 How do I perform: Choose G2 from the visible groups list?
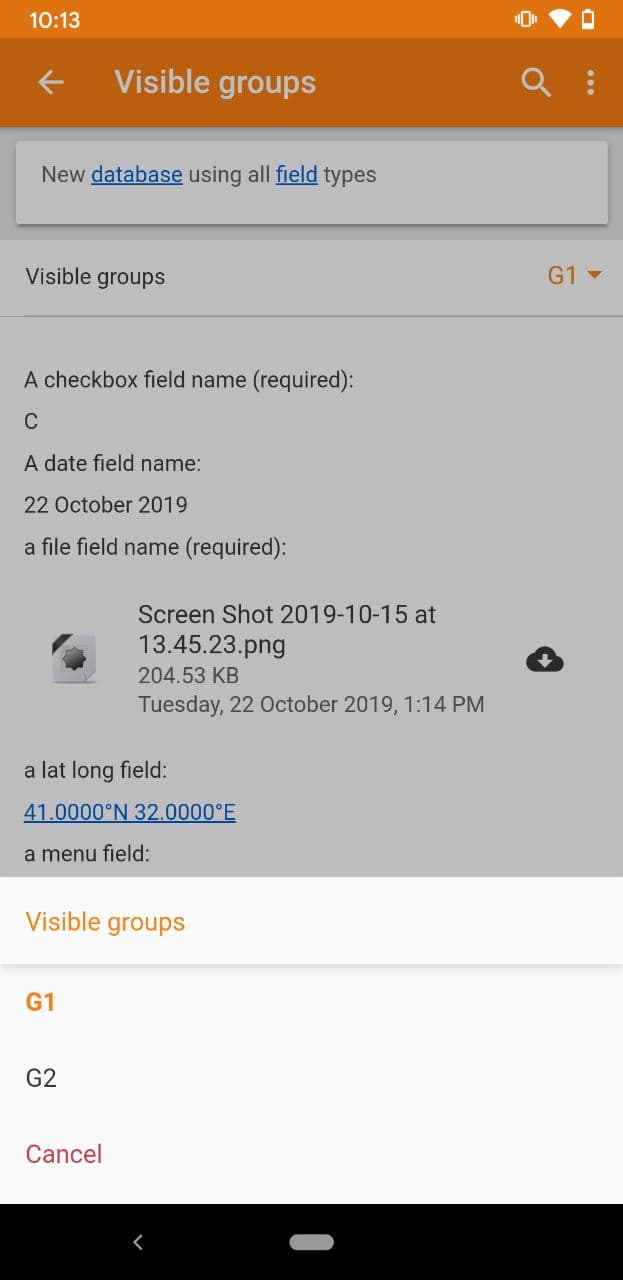coord(311,1078)
